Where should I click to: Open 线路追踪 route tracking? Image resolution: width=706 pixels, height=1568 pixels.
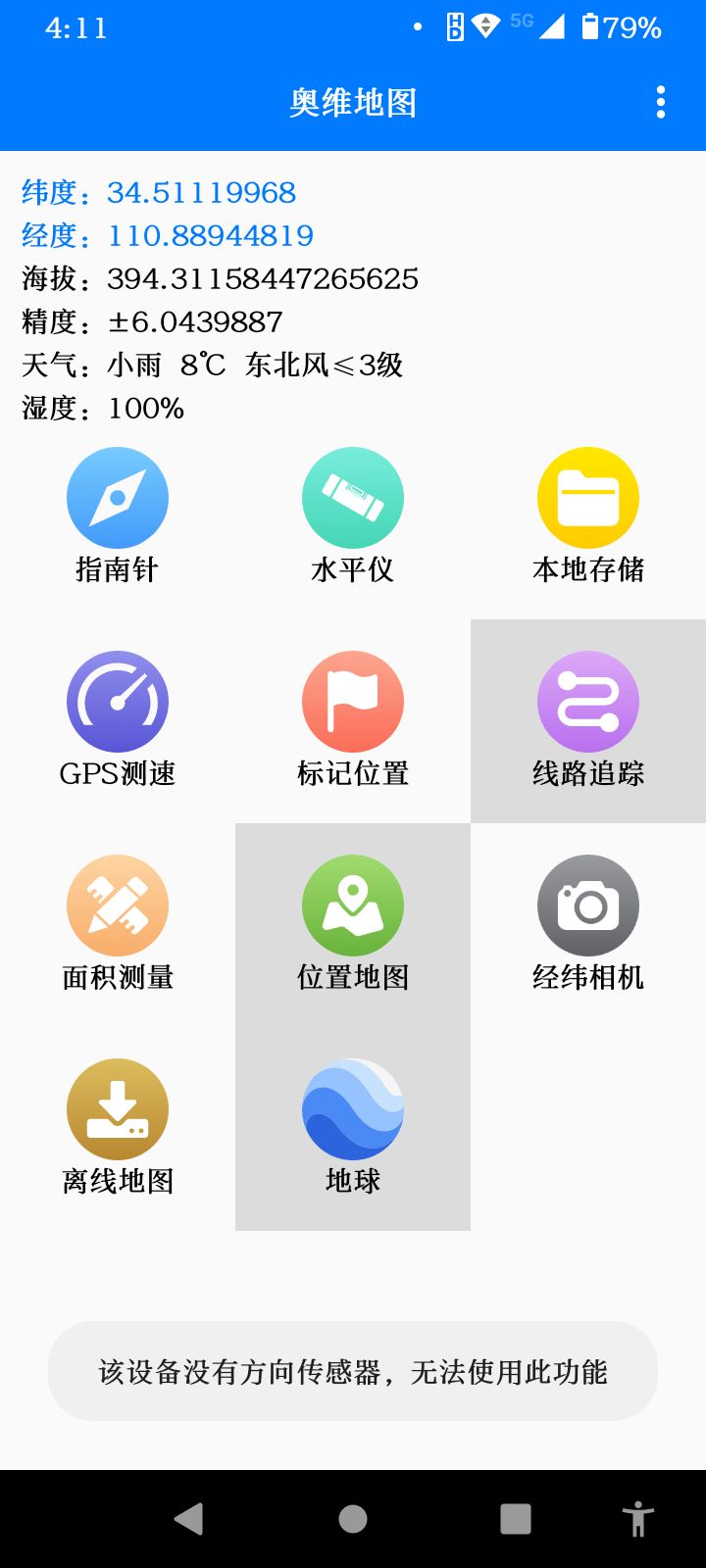point(588,721)
